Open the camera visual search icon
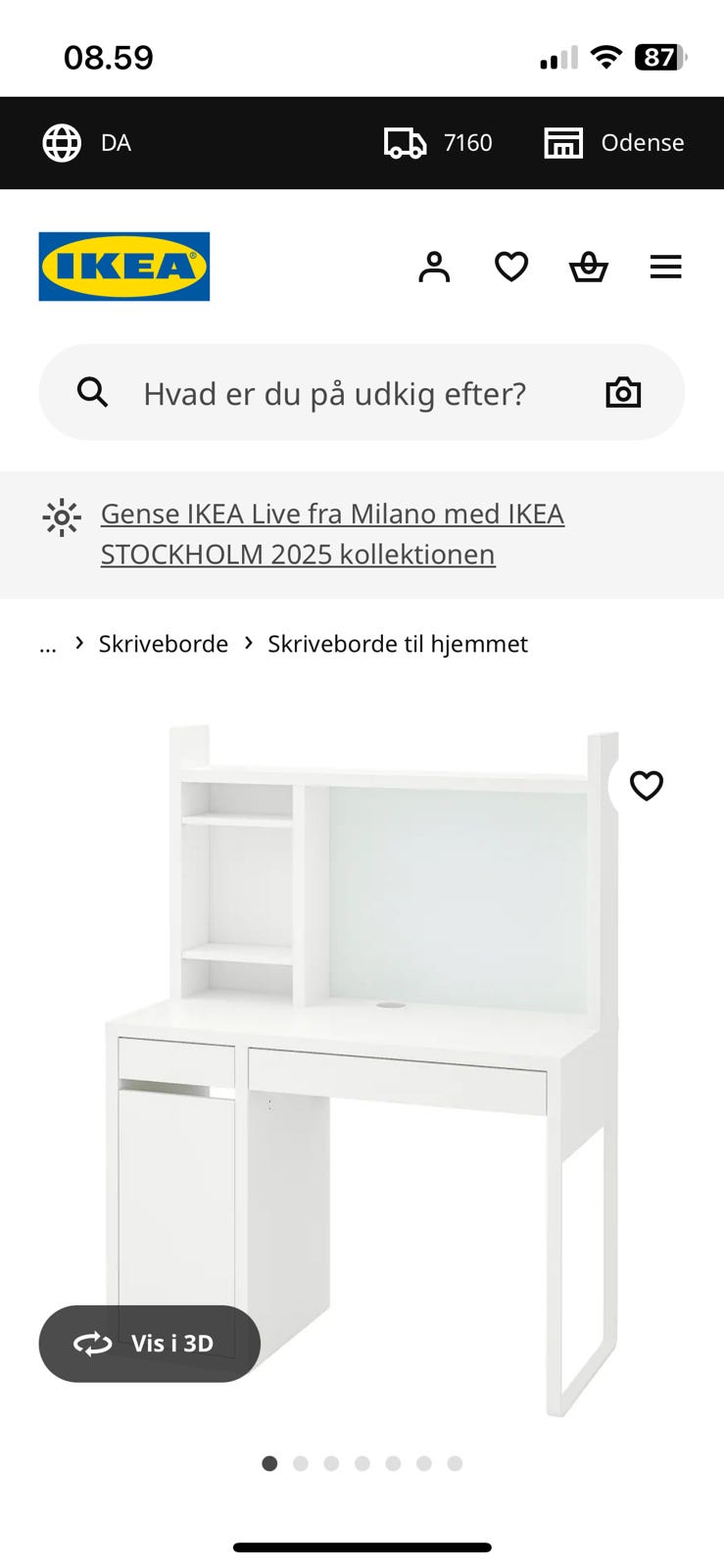The width and height of the screenshot is (724, 1568). [623, 392]
